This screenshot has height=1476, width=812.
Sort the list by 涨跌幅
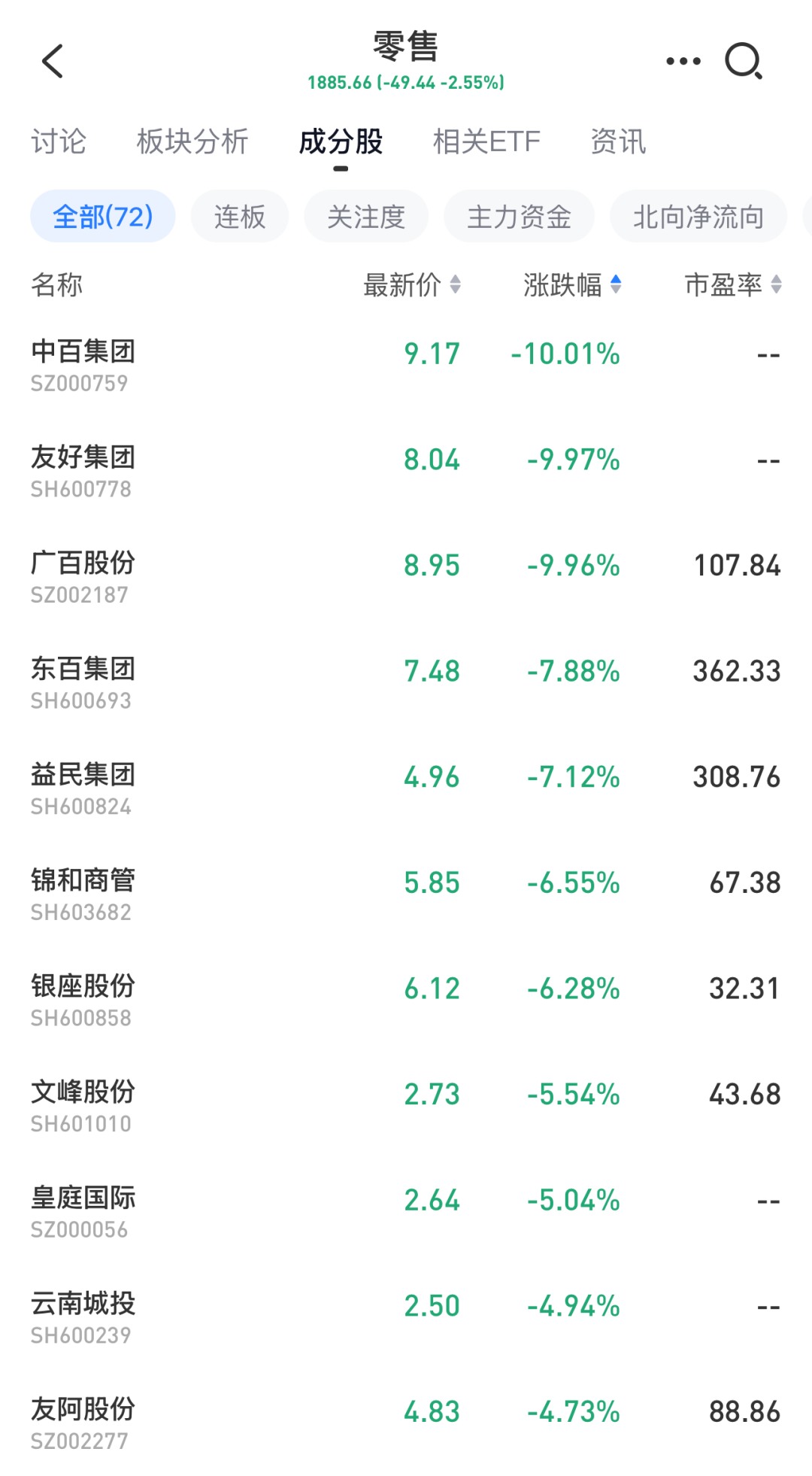pos(572,285)
